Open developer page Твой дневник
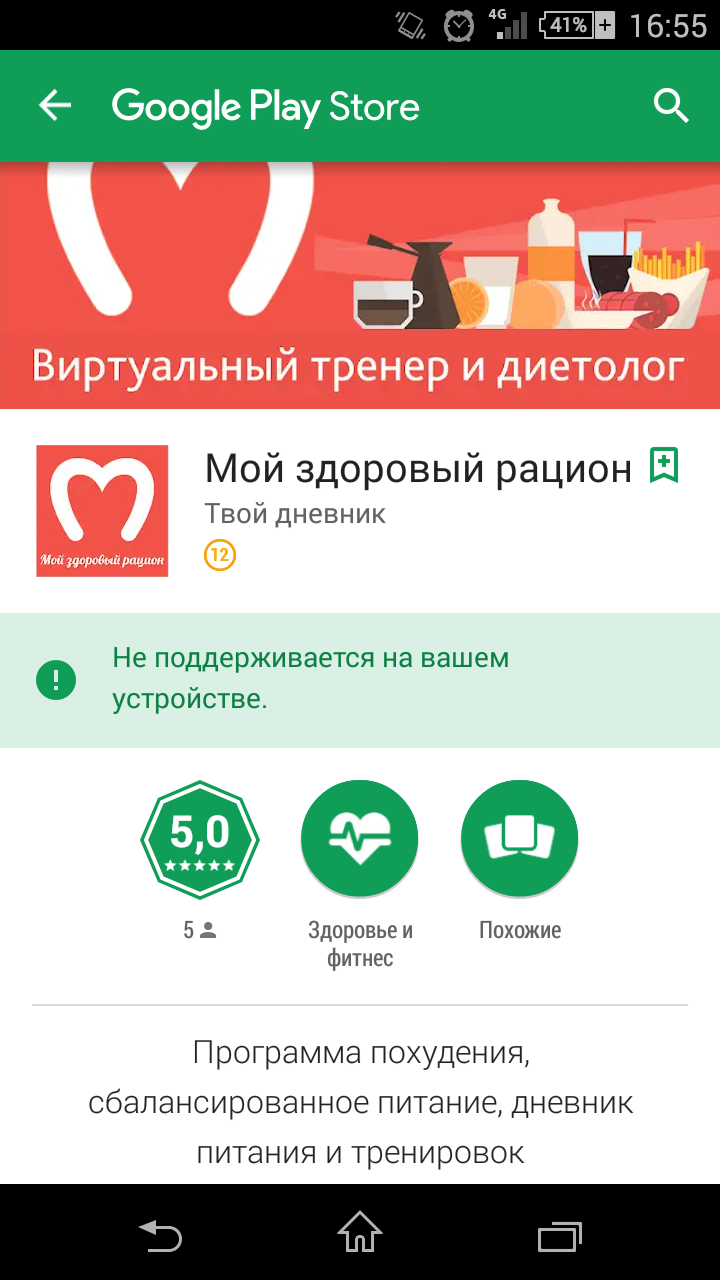The image size is (720, 1280). coord(295,514)
